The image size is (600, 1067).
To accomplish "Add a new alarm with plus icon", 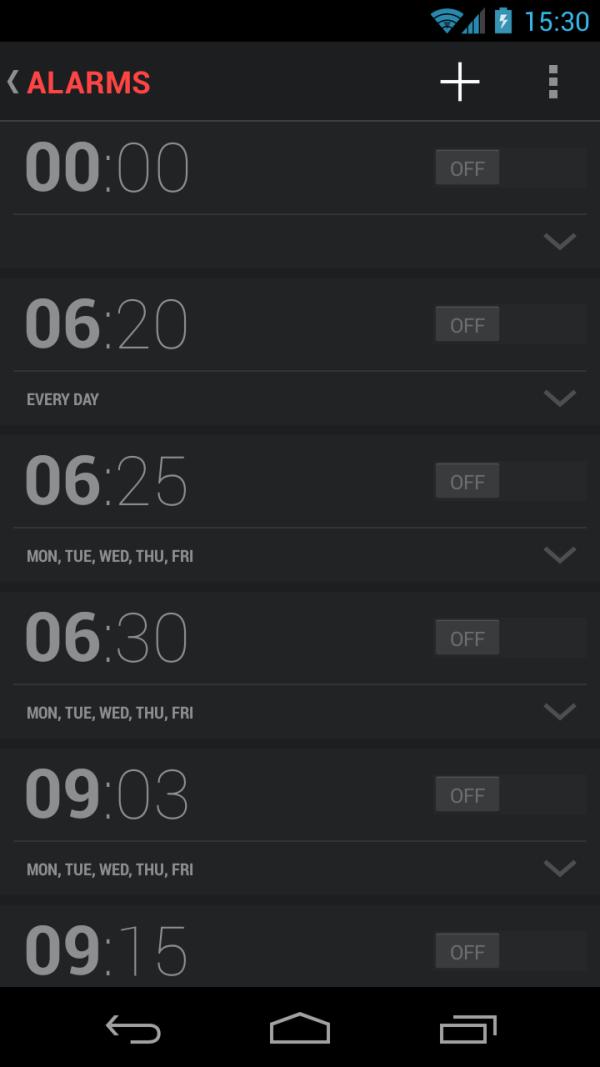I will (x=460, y=82).
